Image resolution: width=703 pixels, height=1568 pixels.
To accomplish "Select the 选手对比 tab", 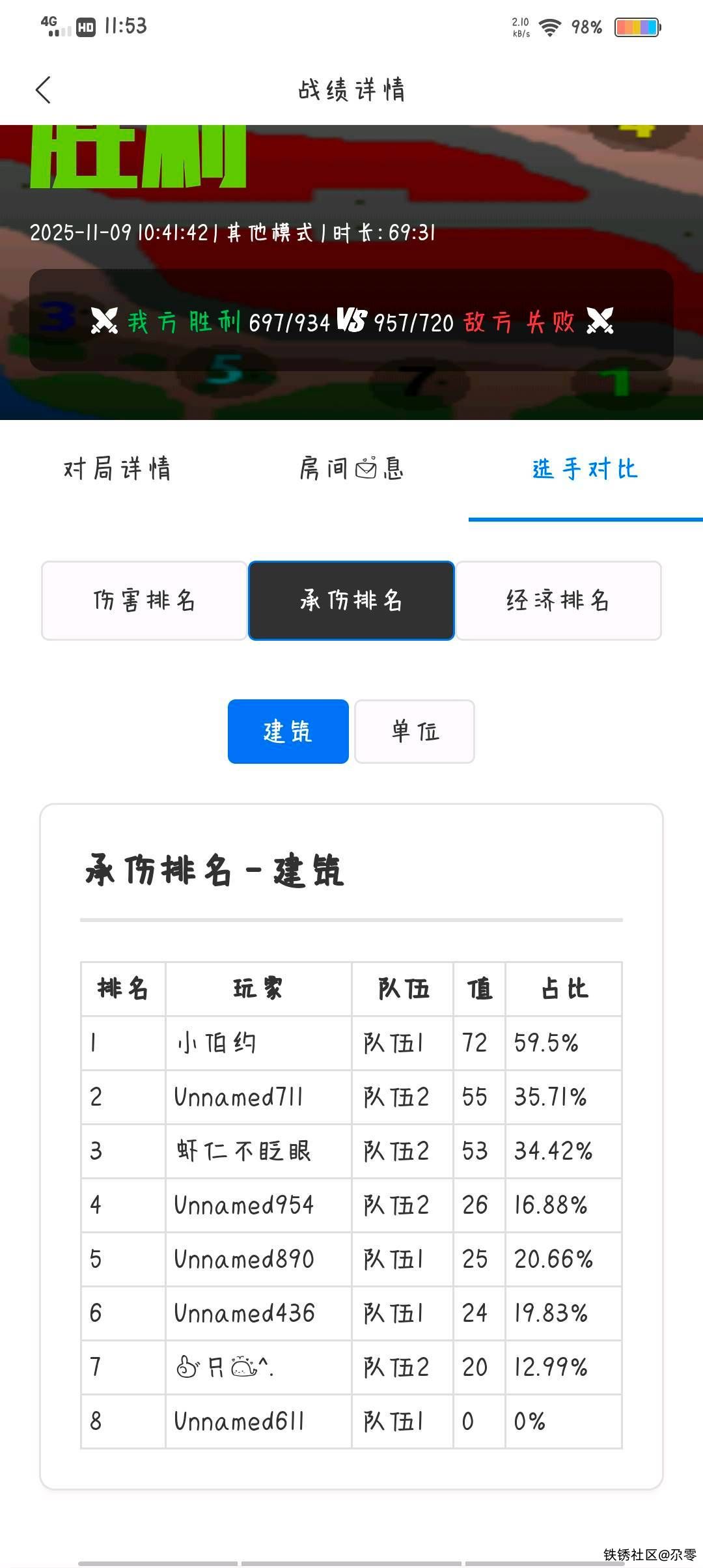I will tap(585, 469).
